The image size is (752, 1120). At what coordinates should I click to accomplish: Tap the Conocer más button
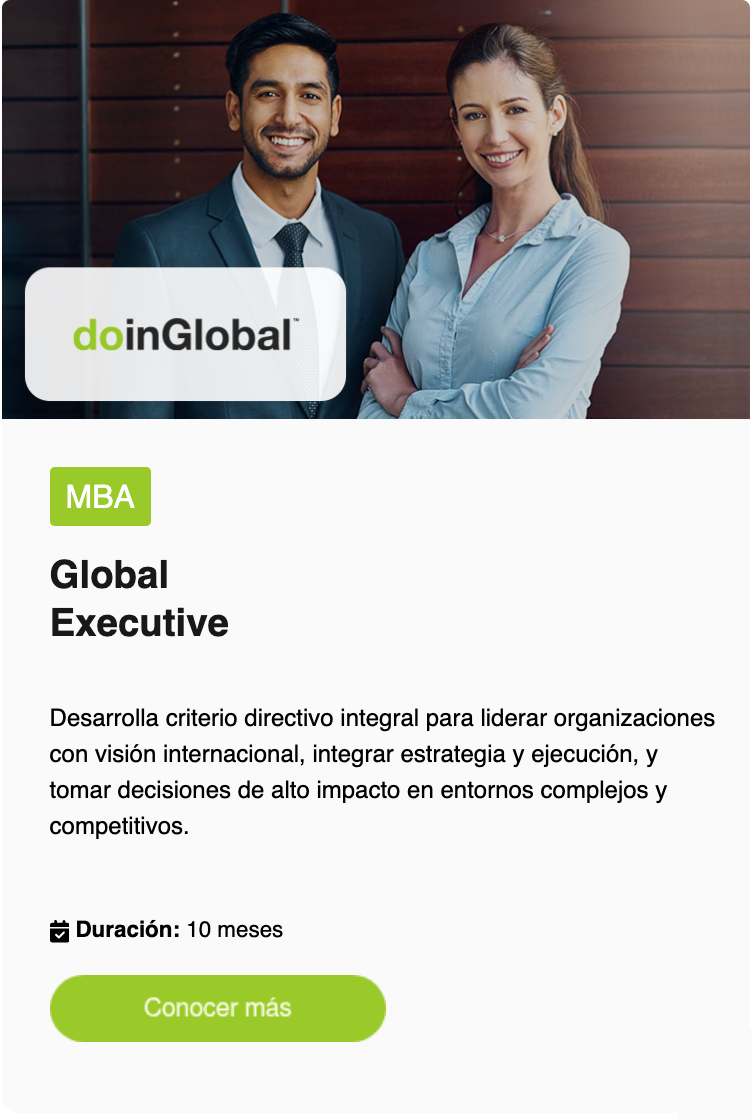coord(217,1007)
